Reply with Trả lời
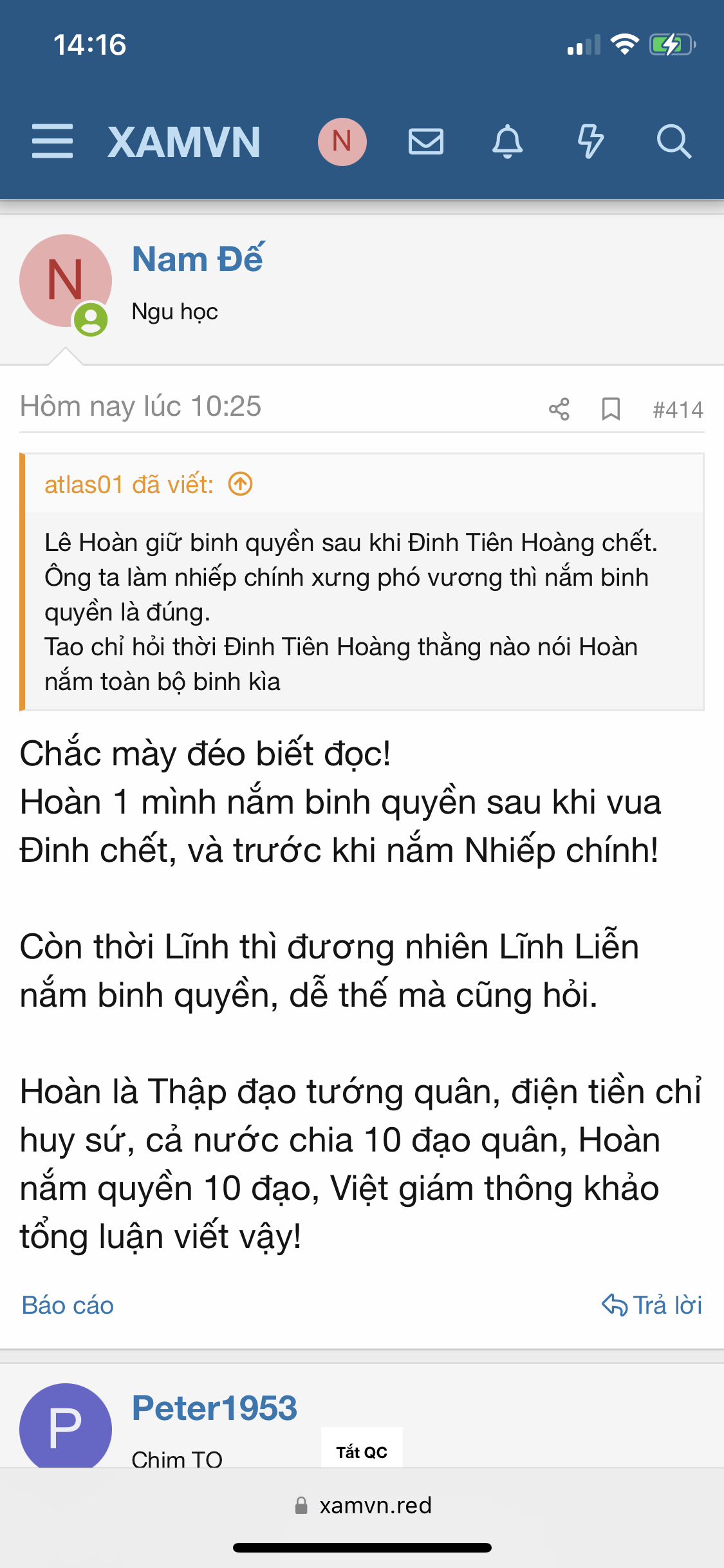724x1568 pixels. pos(652,1305)
